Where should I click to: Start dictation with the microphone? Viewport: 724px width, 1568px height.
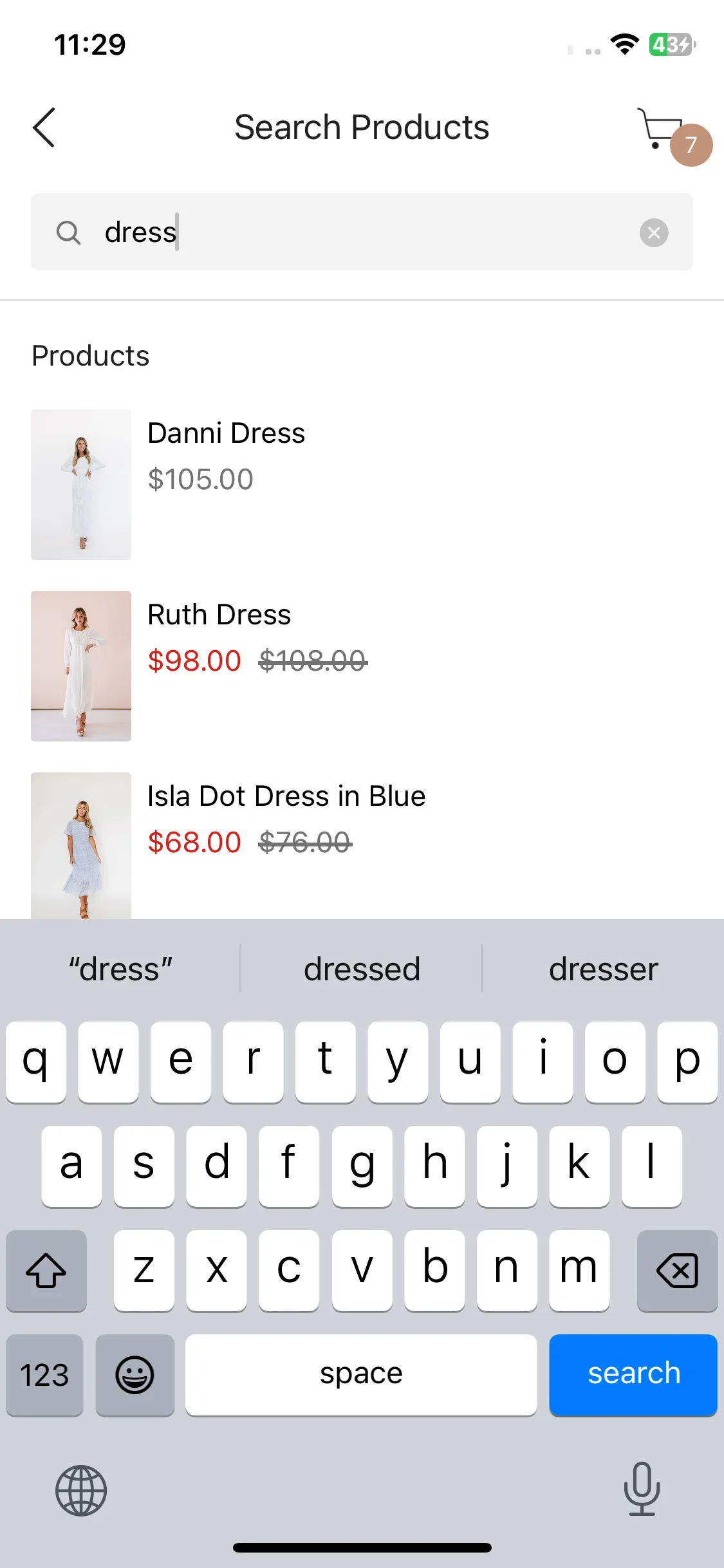[x=642, y=1489]
